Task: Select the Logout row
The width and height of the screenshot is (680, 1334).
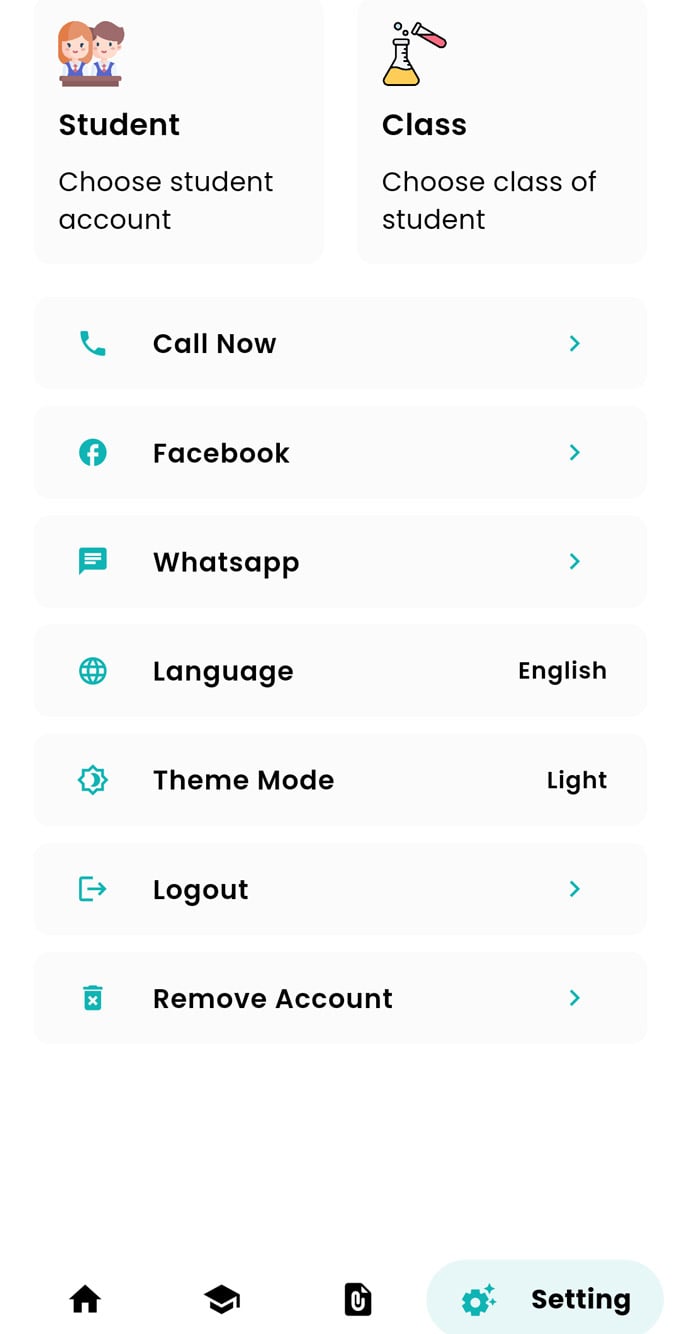Action: point(340,889)
